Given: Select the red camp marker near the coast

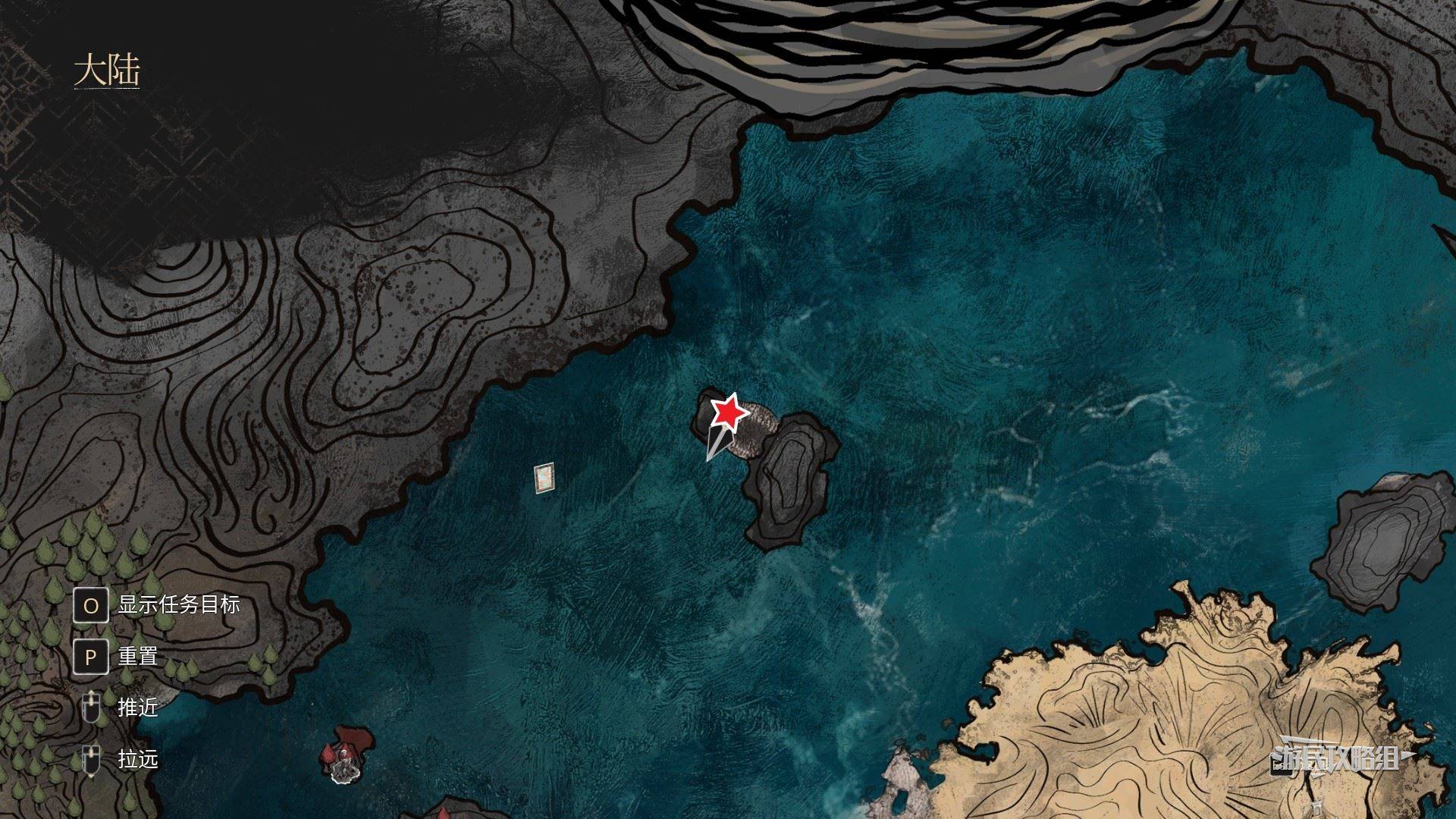Looking at the screenshot, I should pos(347,754).
